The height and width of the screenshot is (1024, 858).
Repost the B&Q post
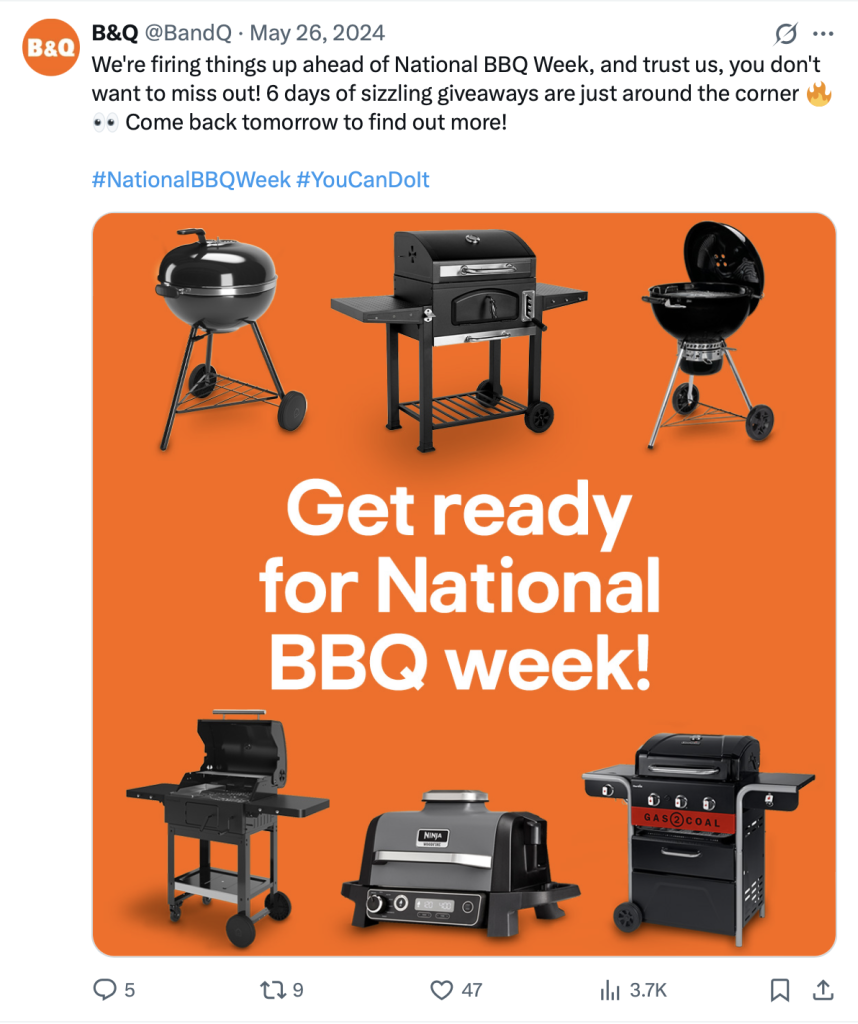[272, 989]
